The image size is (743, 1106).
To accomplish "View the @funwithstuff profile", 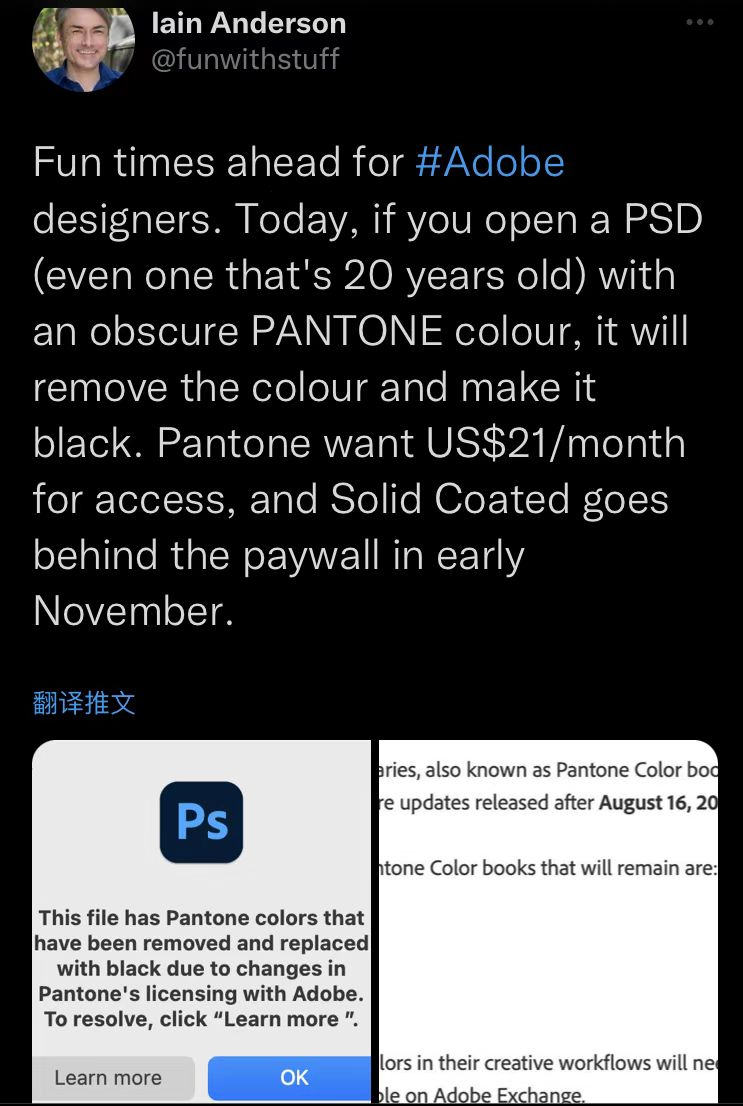I will click(x=245, y=59).
